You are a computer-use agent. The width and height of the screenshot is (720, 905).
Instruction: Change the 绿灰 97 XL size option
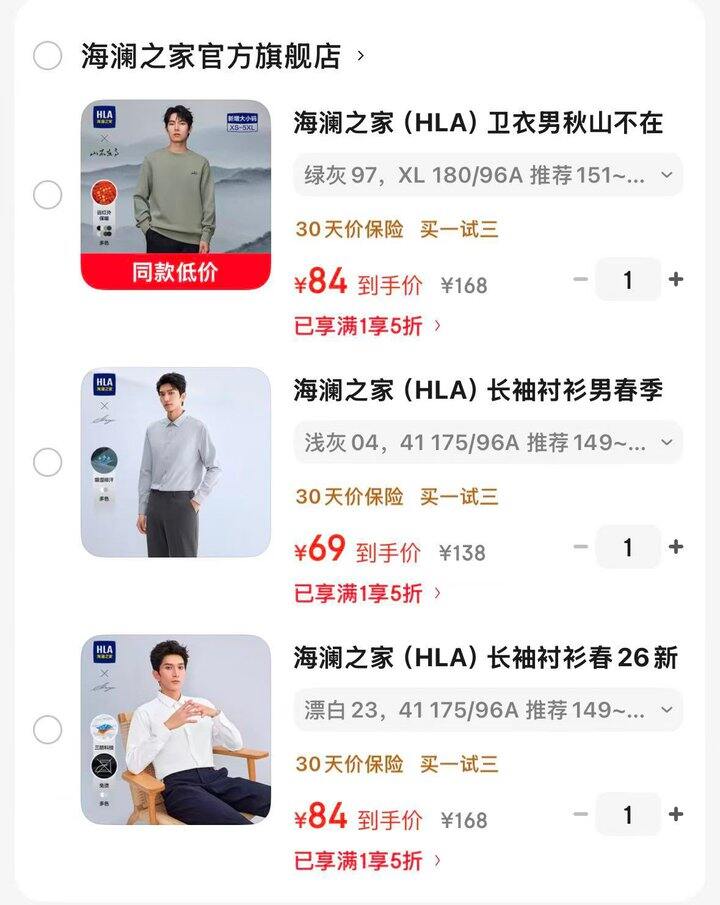pyautogui.click(x=488, y=176)
